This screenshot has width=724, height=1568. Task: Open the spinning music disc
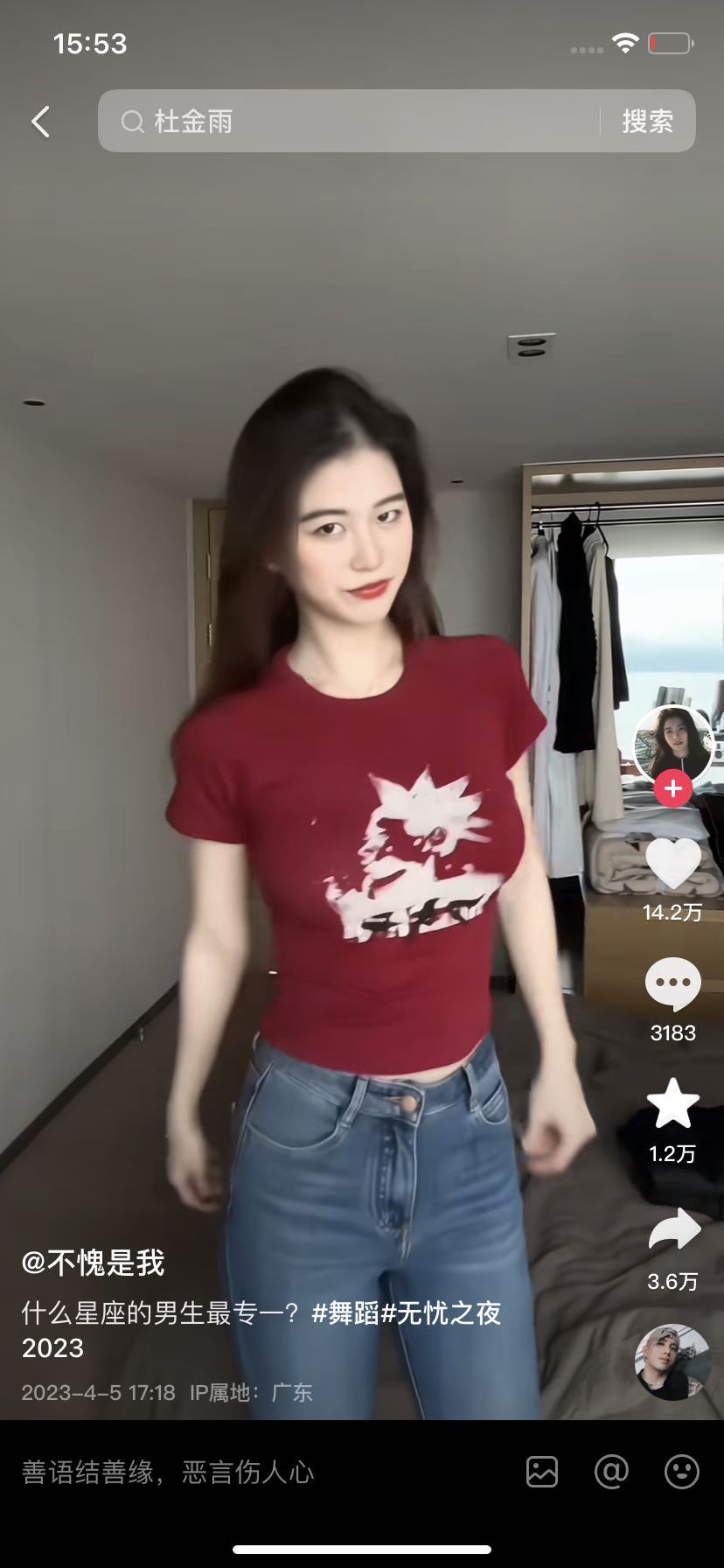coord(672,1362)
